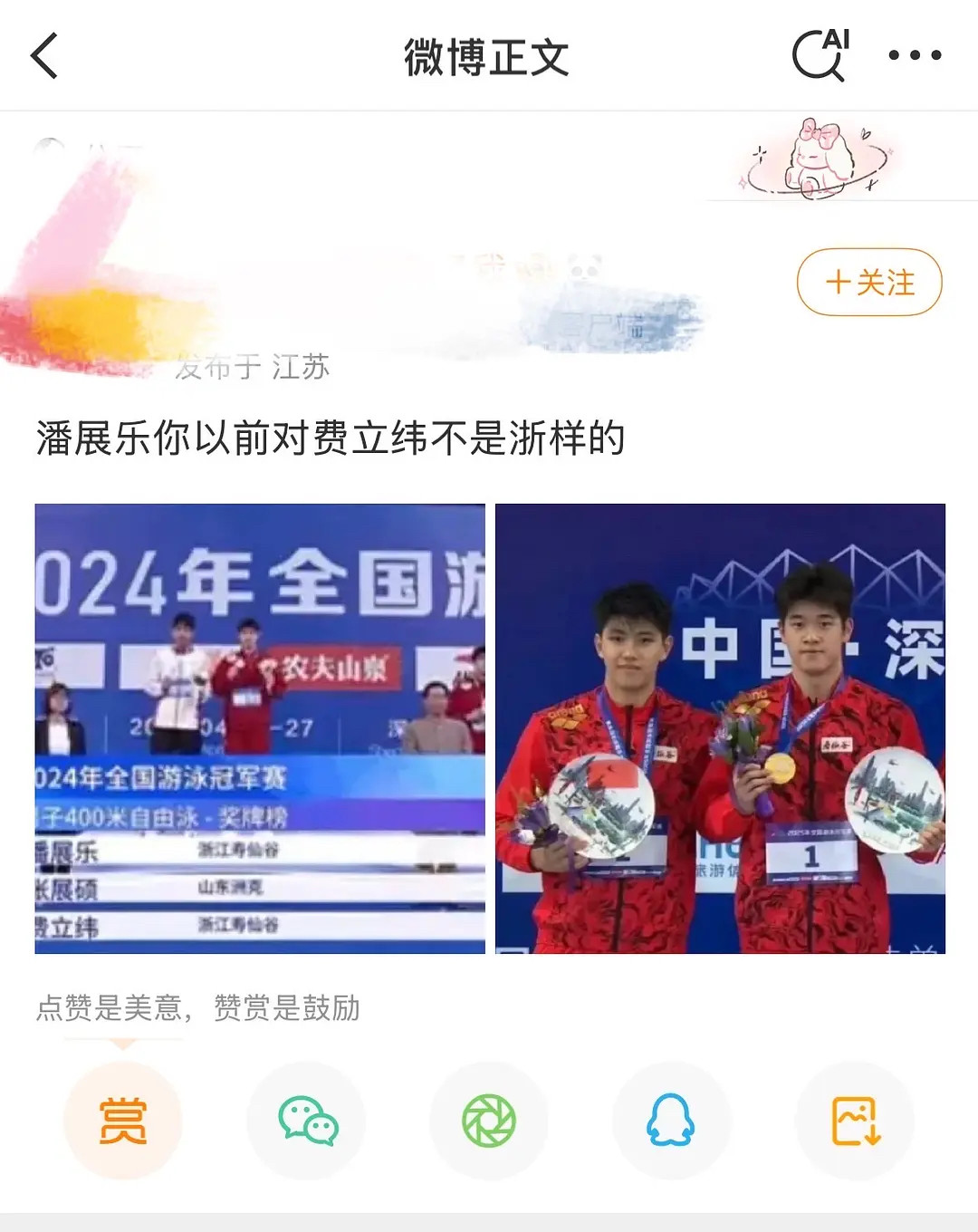Image resolution: width=978 pixels, height=1232 pixels.
Task: Save the post as an image
Action: [854, 1121]
